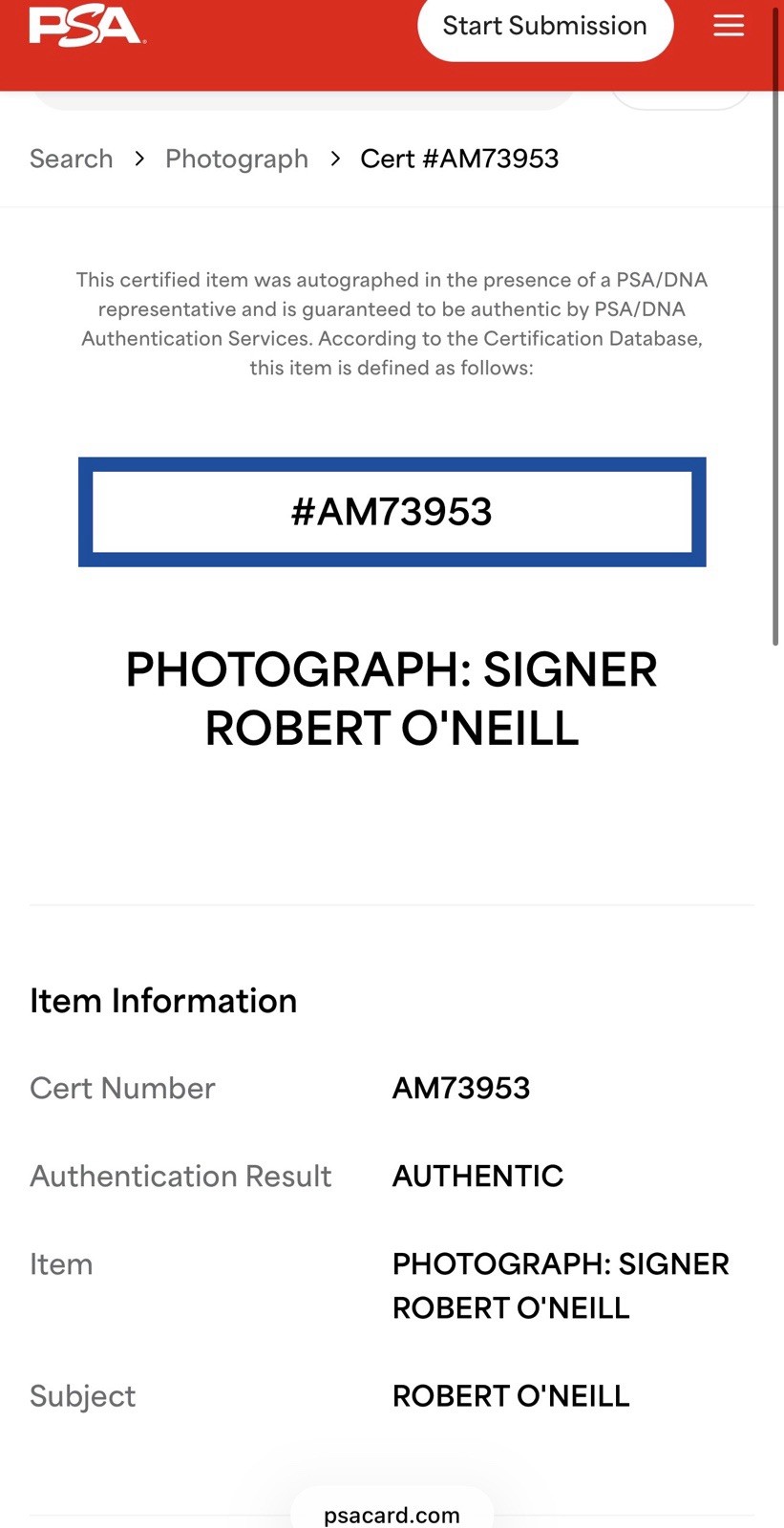Click the Photograph breadcrumb arrow separator
This screenshot has height=1528, width=784.
tap(335, 159)
